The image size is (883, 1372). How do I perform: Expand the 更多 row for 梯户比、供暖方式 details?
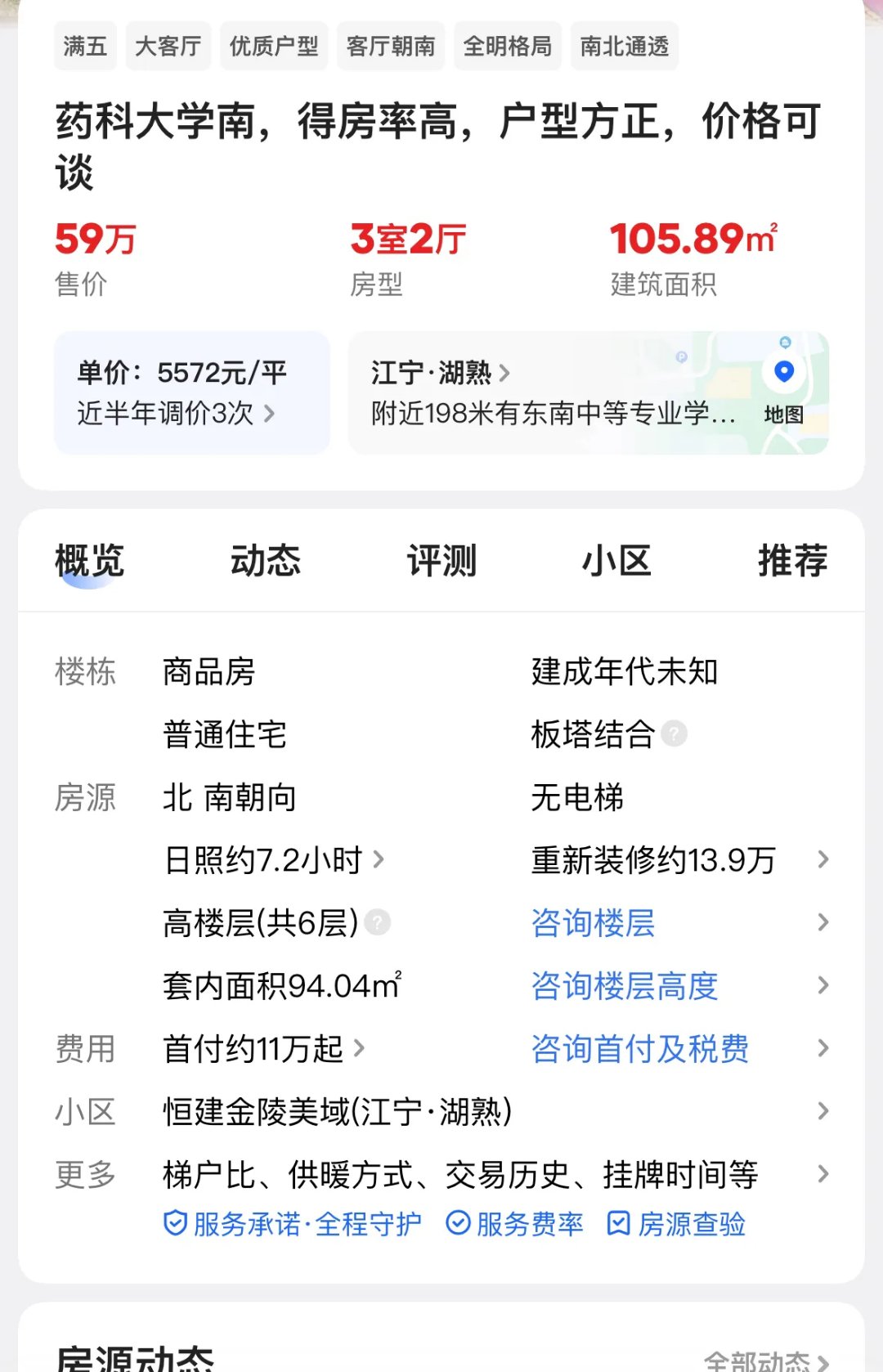(x=458, y=1174)
